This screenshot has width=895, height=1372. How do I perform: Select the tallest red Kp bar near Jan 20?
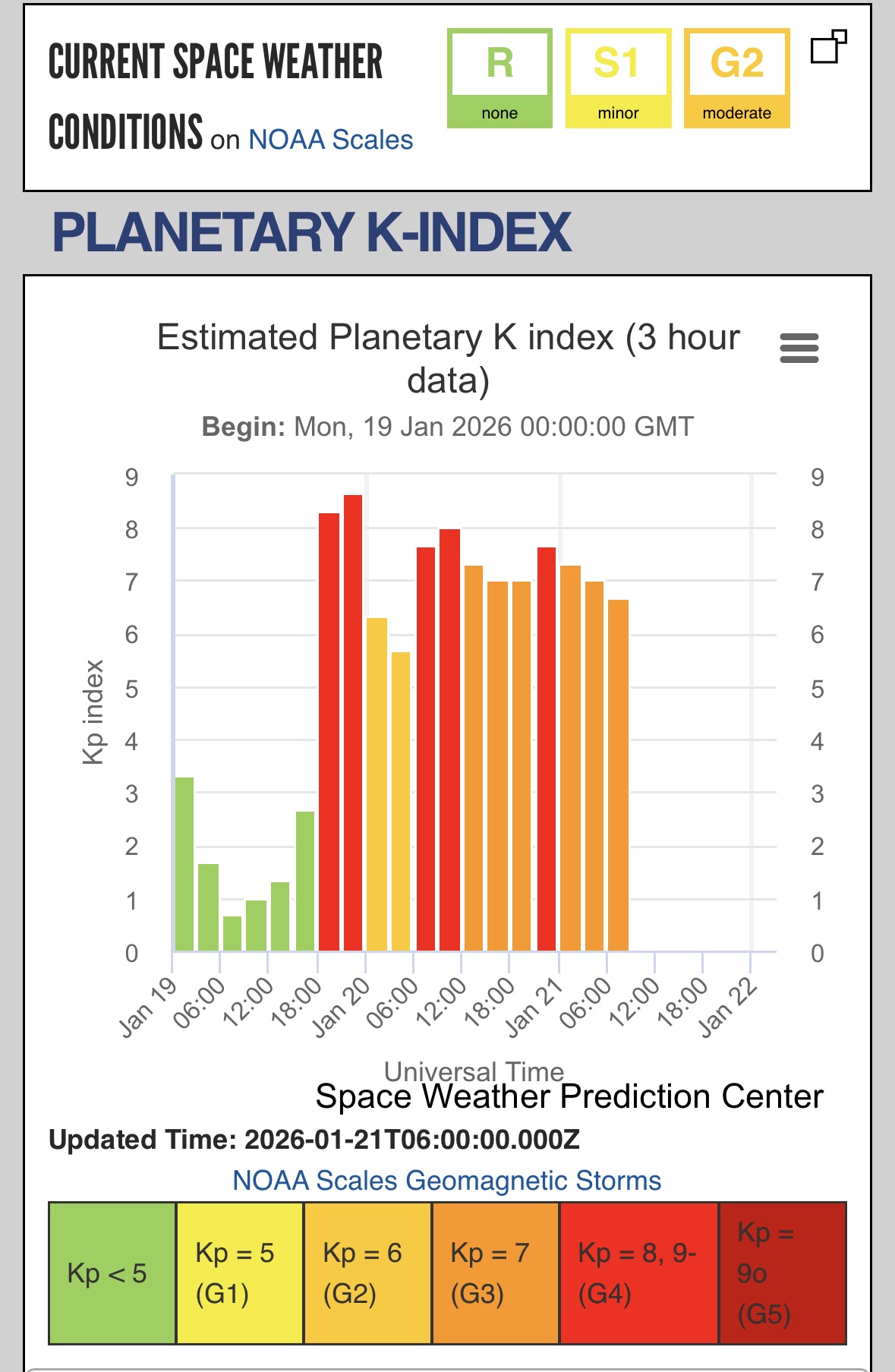tap(353, 721)
